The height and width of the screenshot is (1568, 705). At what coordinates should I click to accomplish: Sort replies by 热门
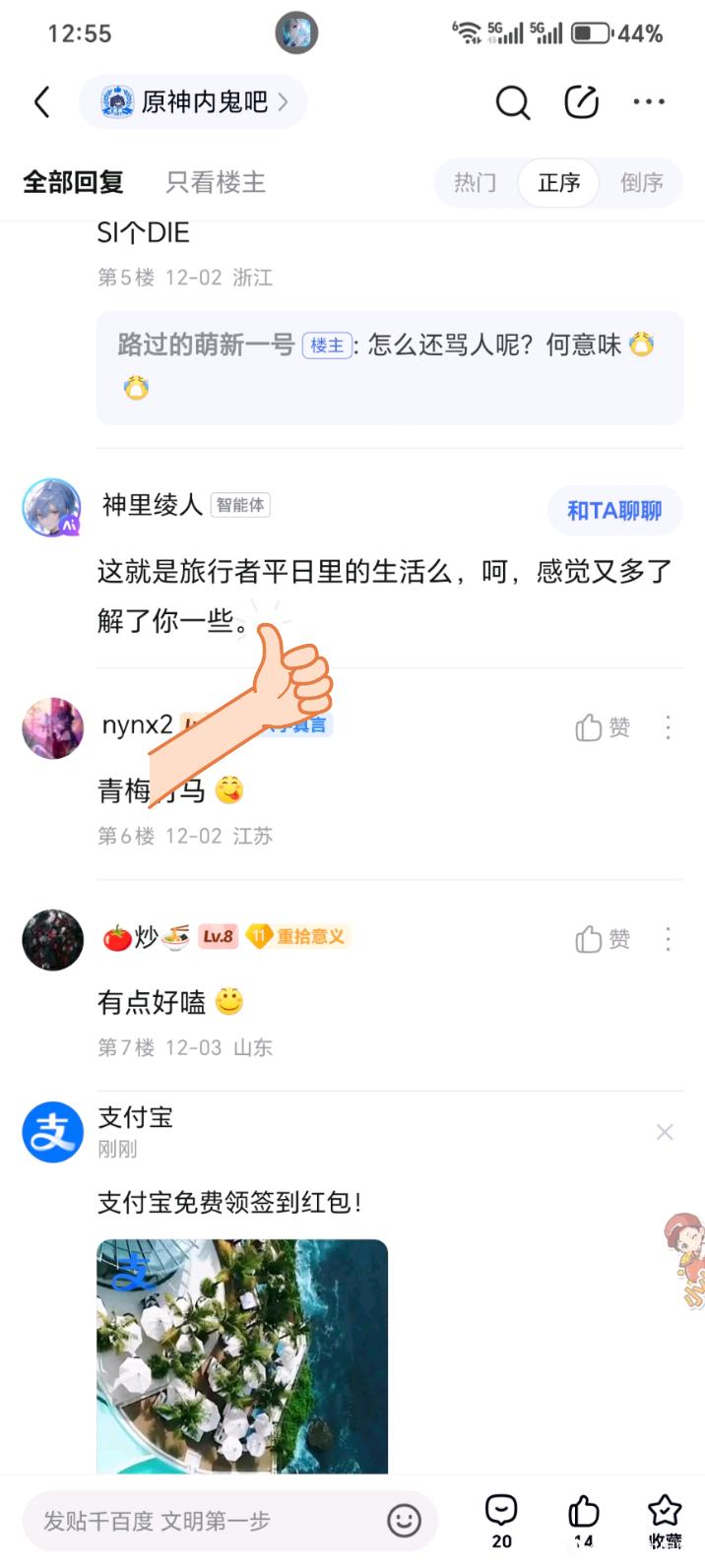pos(475,182)
